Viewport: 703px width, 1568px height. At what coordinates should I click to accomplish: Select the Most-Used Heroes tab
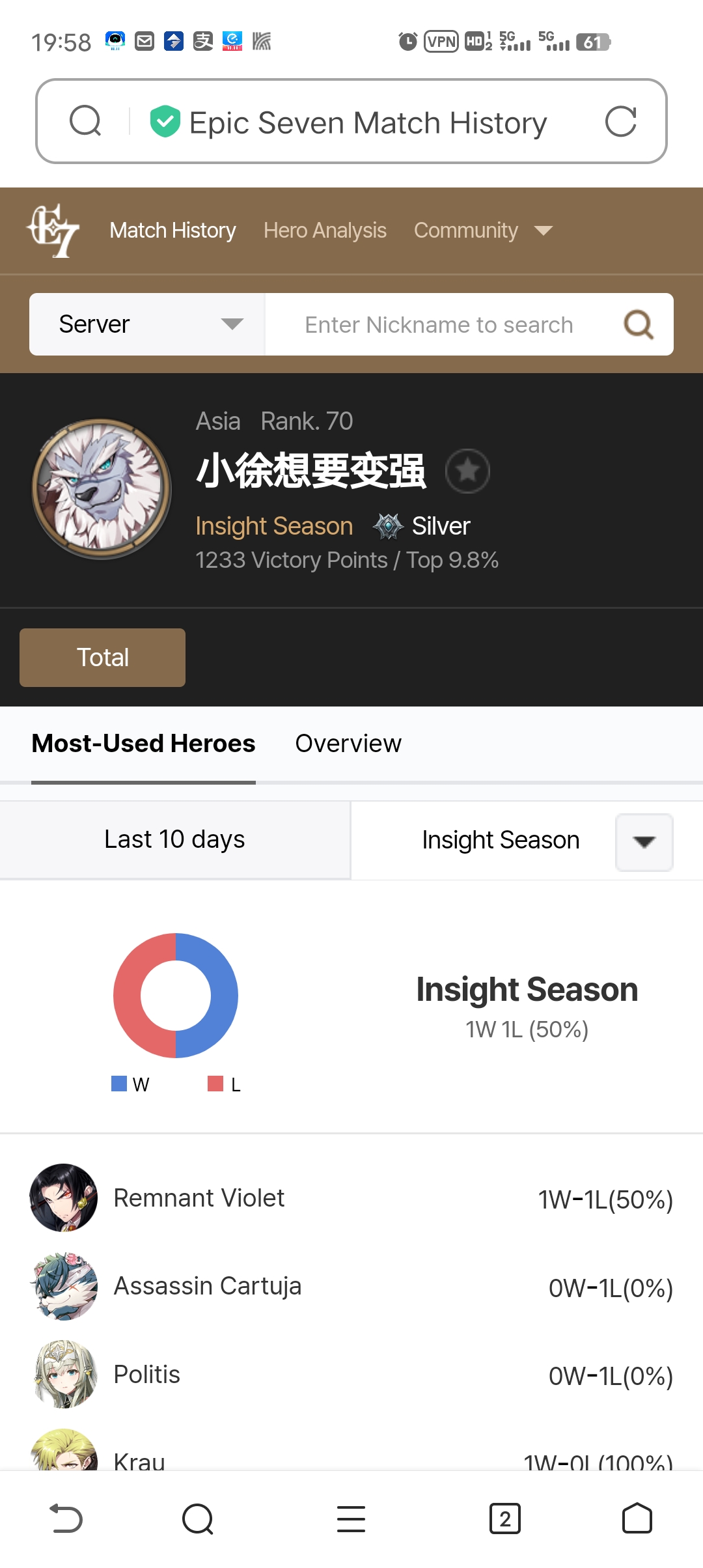(143, 744)
